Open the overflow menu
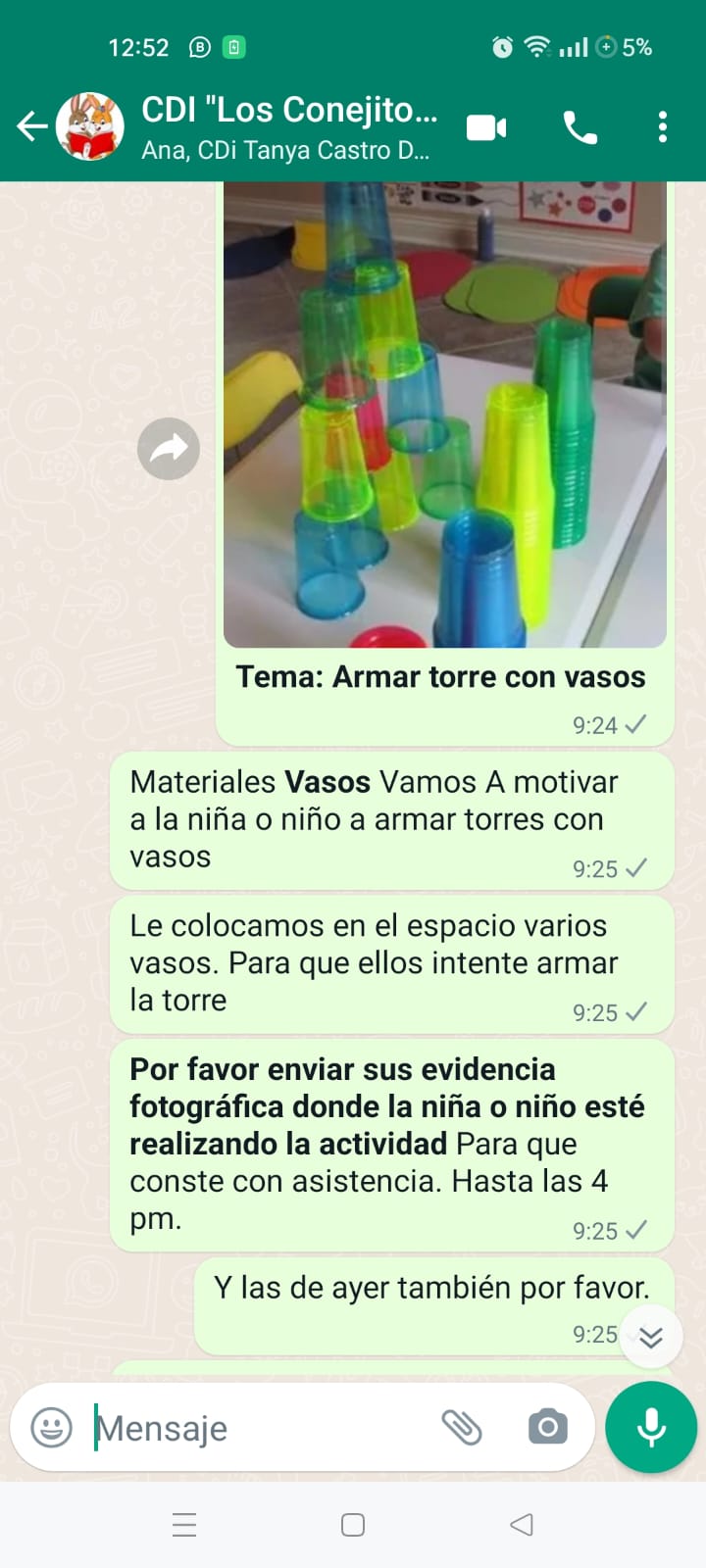 click(663, 127)
